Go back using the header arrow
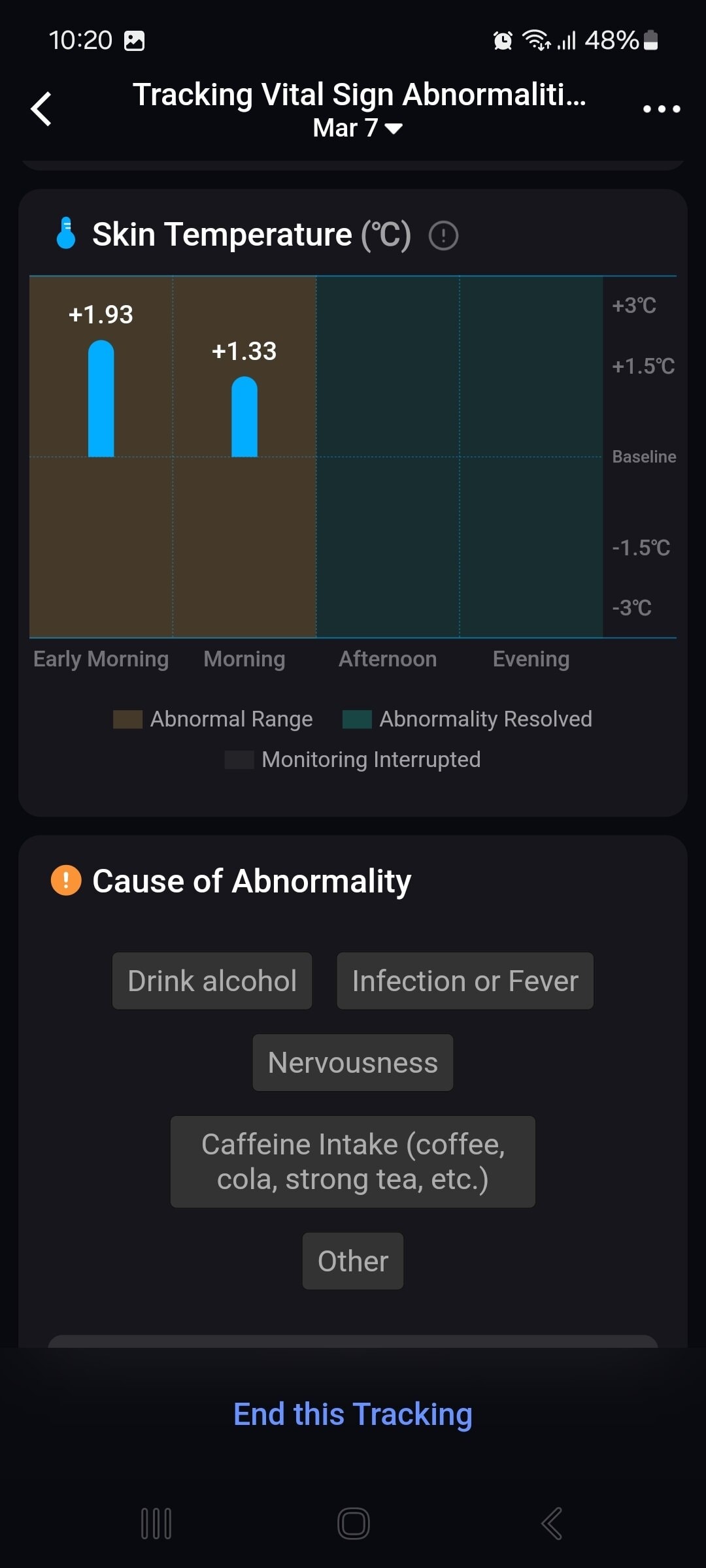The height and width of the screenshot is (1568, 706). pos(41,108)
